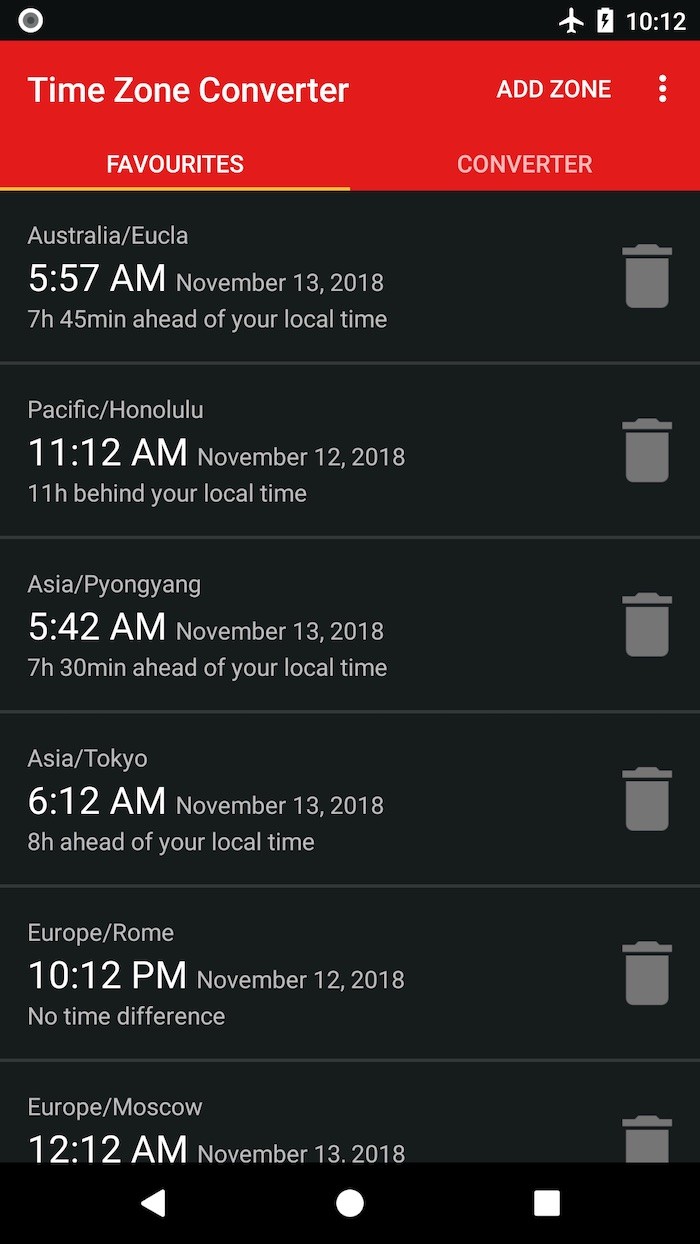Remove the Asia/Tokyo time zone
This screenshot has width=700, height=1244.
(646, 799)
